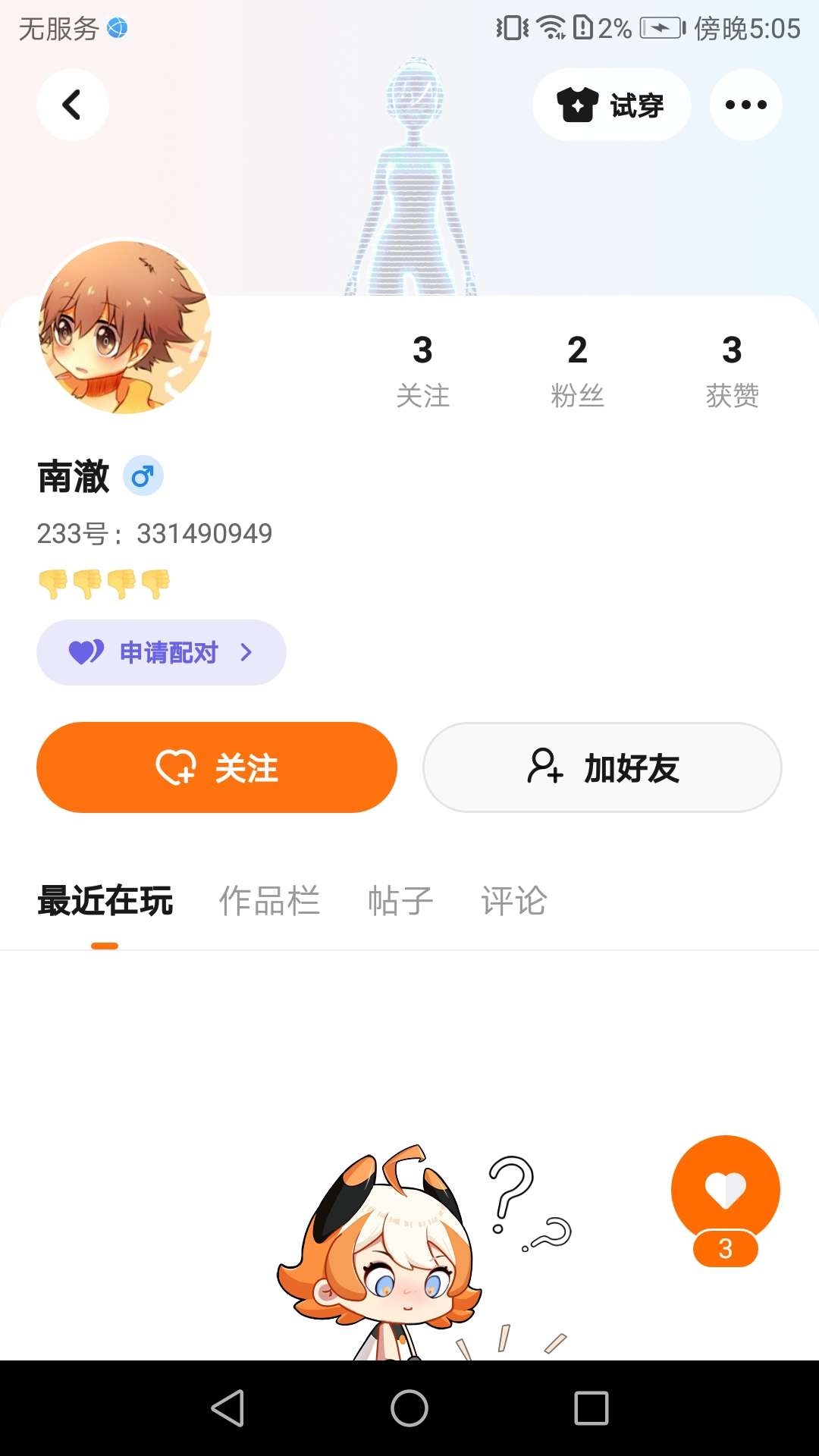The height and width of the screenshot is (1456, 819).
Task: Go back using the top-left arrow
Action: coord(72,105)
